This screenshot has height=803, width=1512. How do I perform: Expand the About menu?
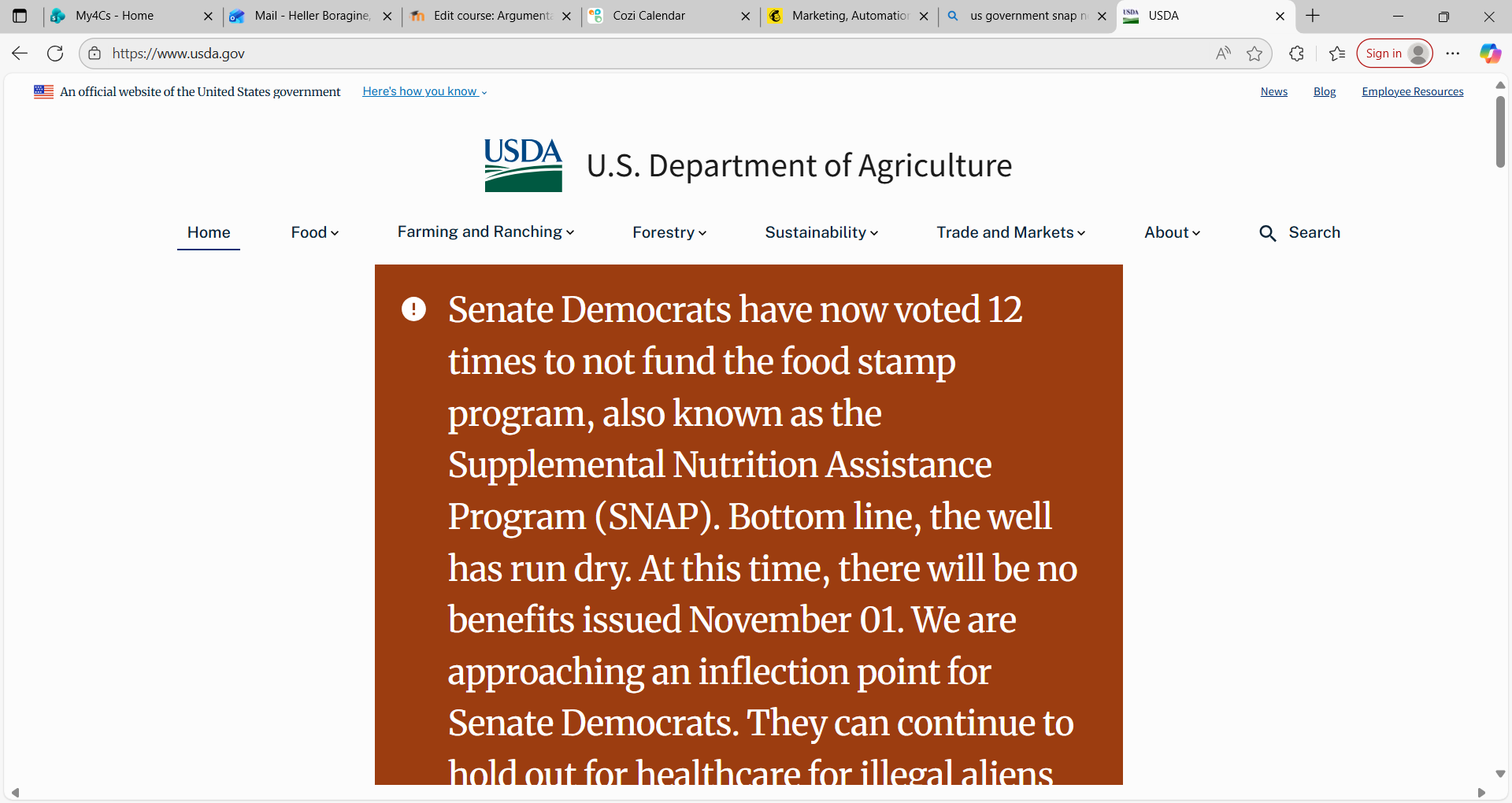[1172, 232]
